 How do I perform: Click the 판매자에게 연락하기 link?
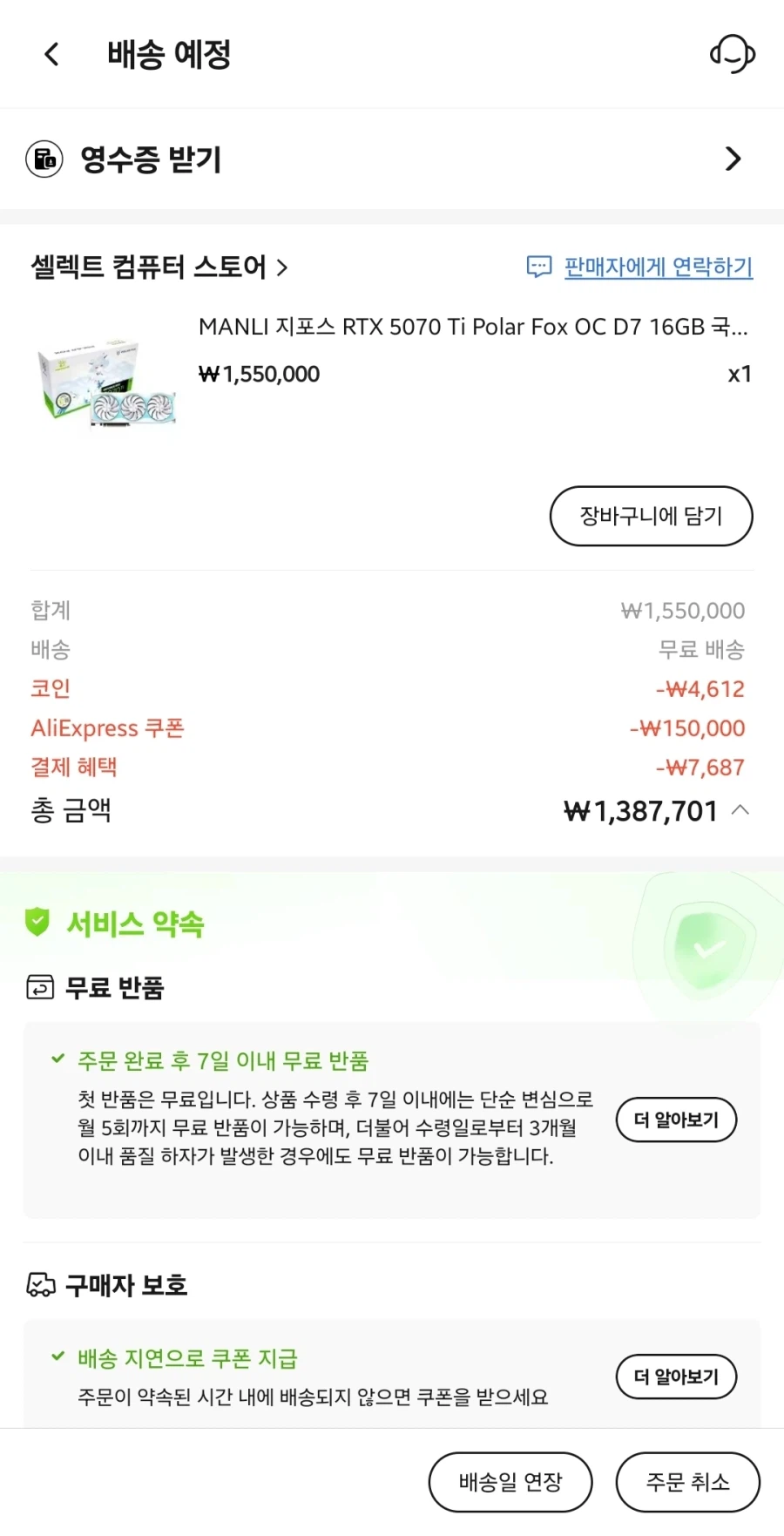click(x=658, y=267)
